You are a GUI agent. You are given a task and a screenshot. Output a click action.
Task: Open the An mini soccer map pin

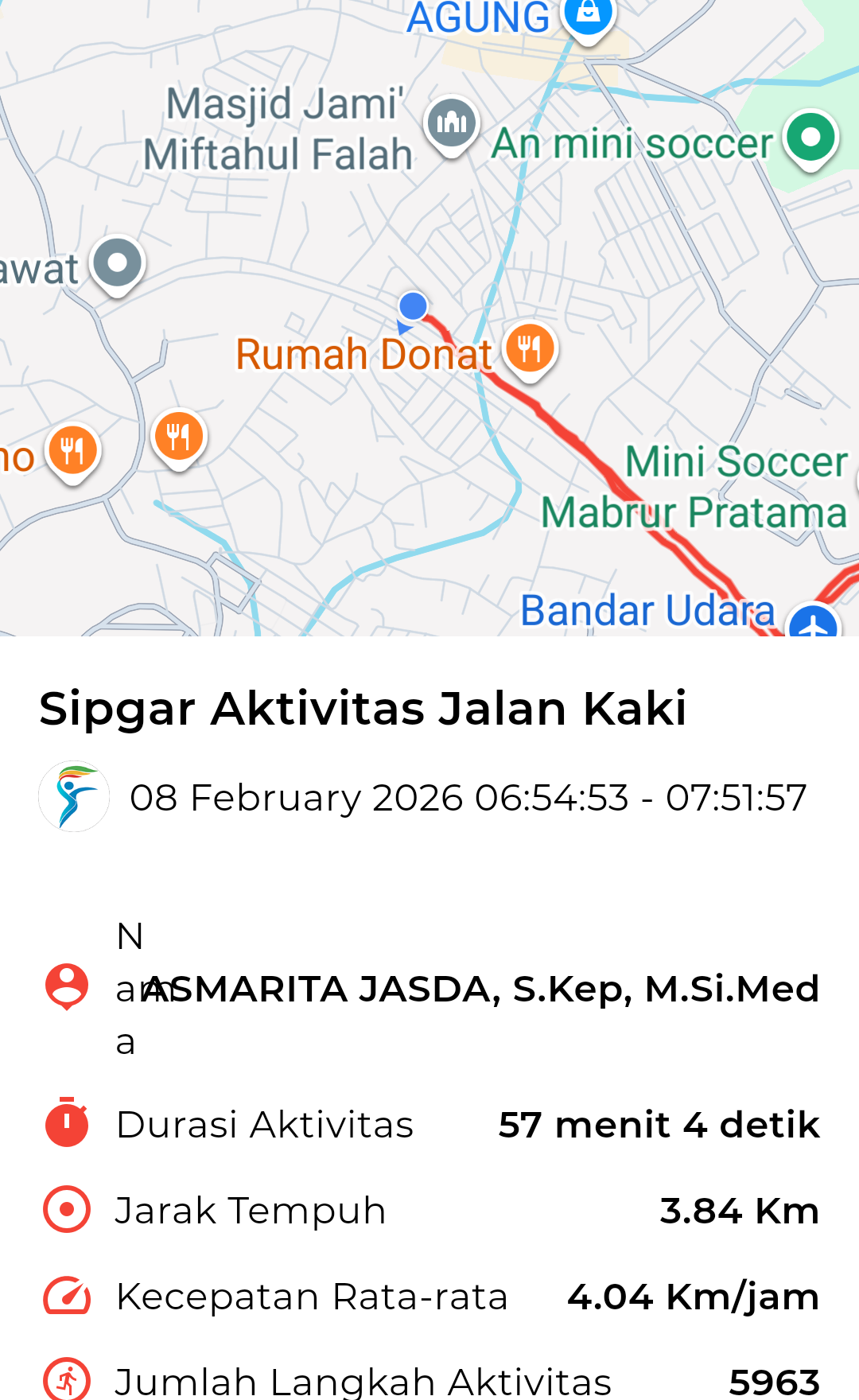(x=810, y=138)
